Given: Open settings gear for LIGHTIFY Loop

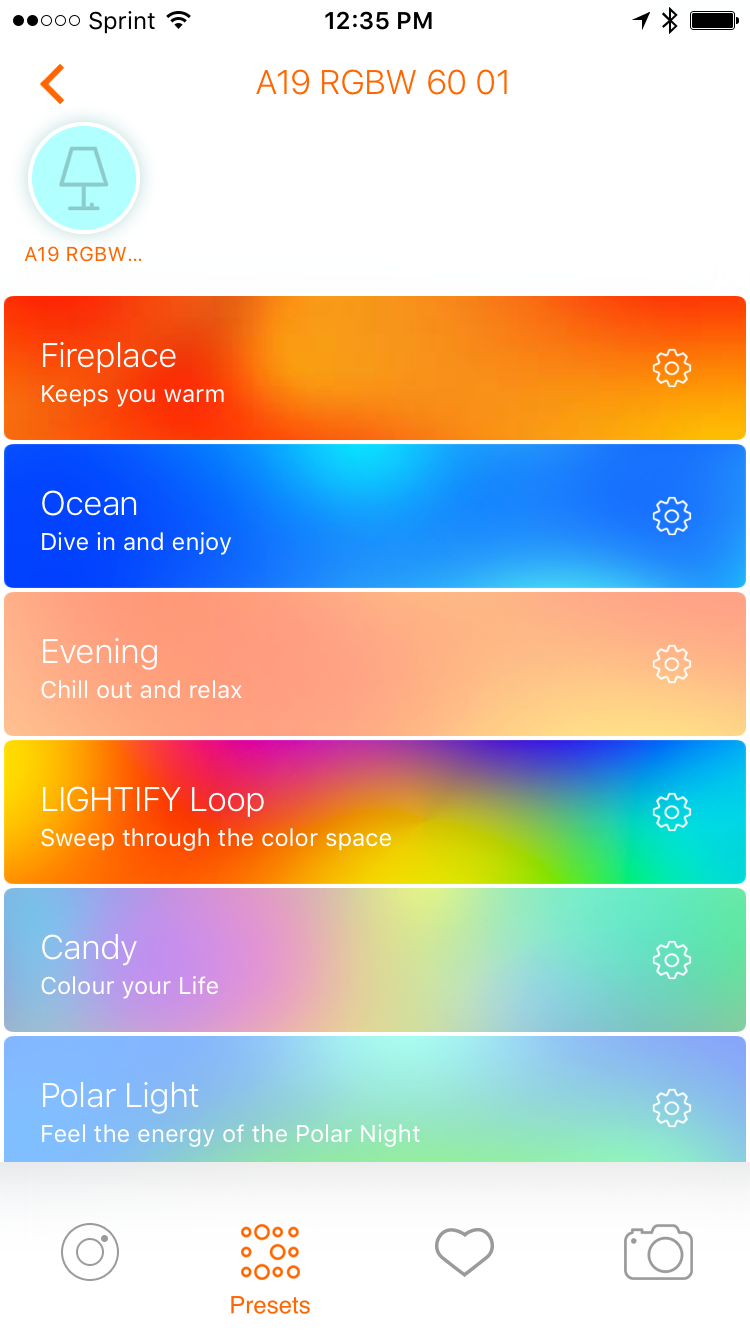Looking at the screenshot, I should point(672,812).
